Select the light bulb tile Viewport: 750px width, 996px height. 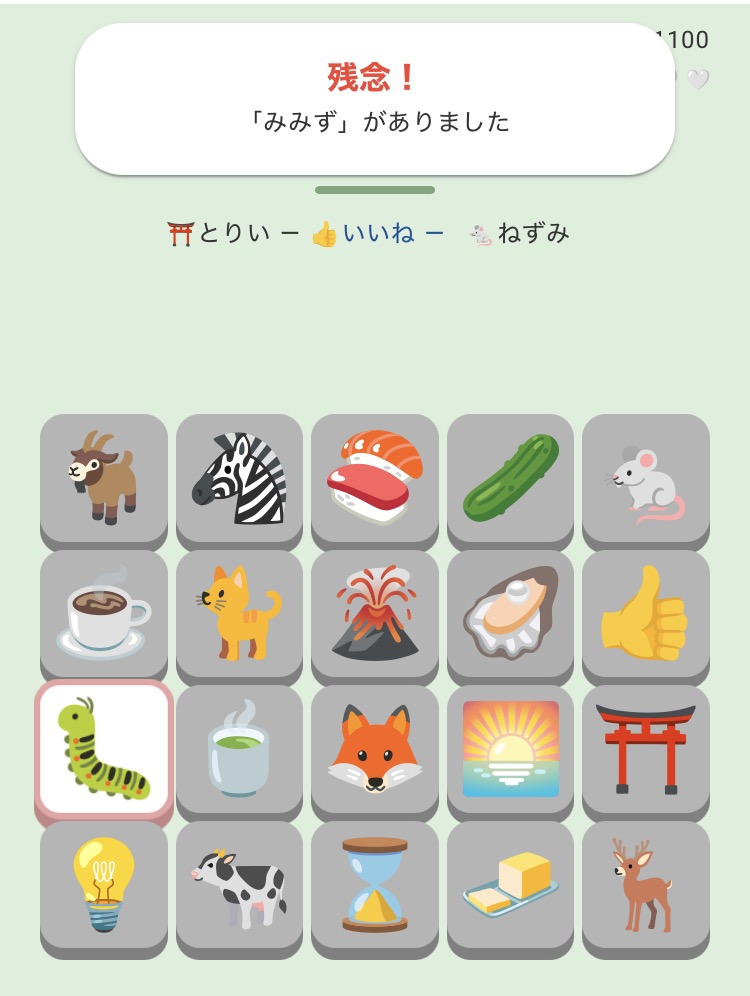pos(104,885)
